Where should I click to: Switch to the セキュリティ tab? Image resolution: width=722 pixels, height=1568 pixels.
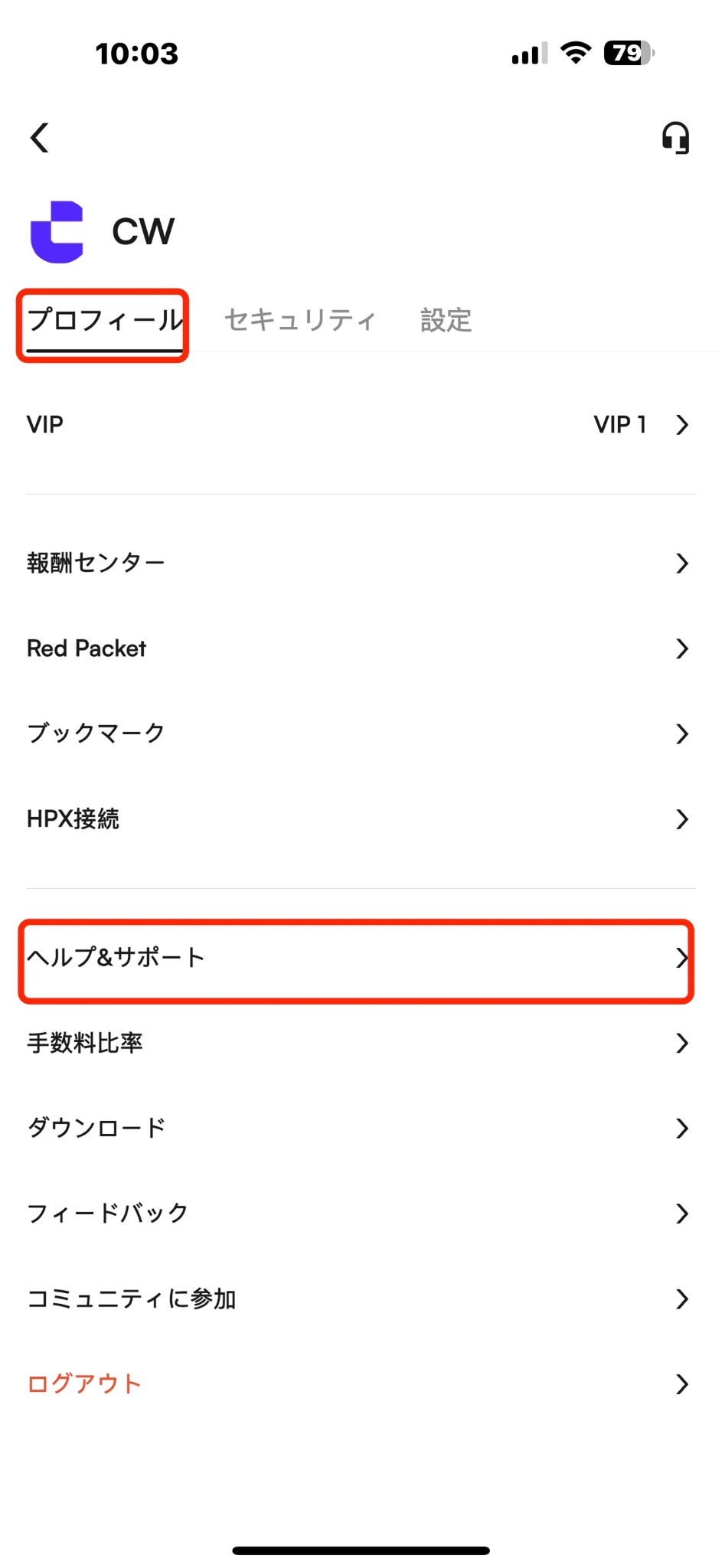pyautogui.click(x=300, y=320)
